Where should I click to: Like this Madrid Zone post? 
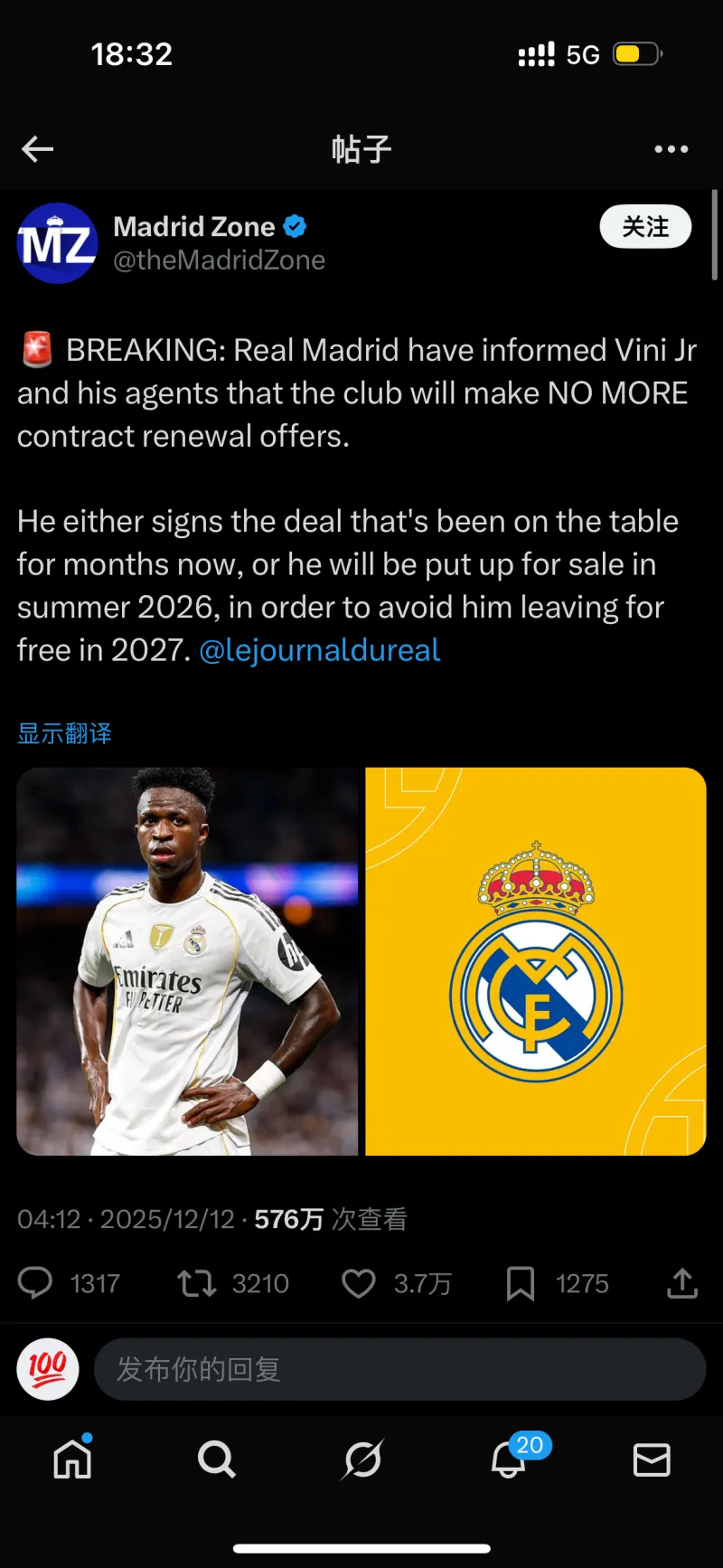click(x=359, y=1283)
